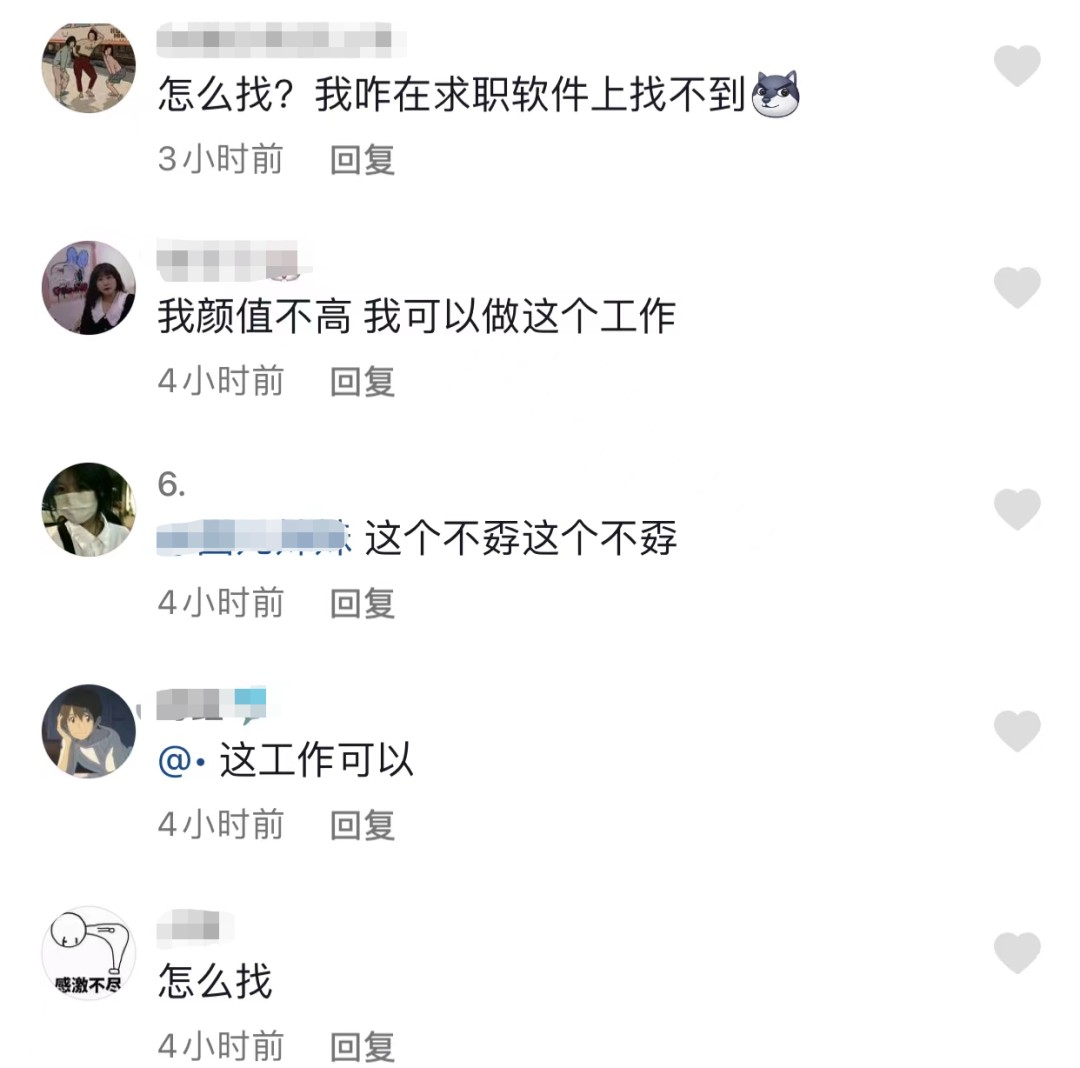The width and height of the screenshot is (1080, 1068).
Task: Open the blue @ mention before '这工作可以'
Action: (181, 761)
